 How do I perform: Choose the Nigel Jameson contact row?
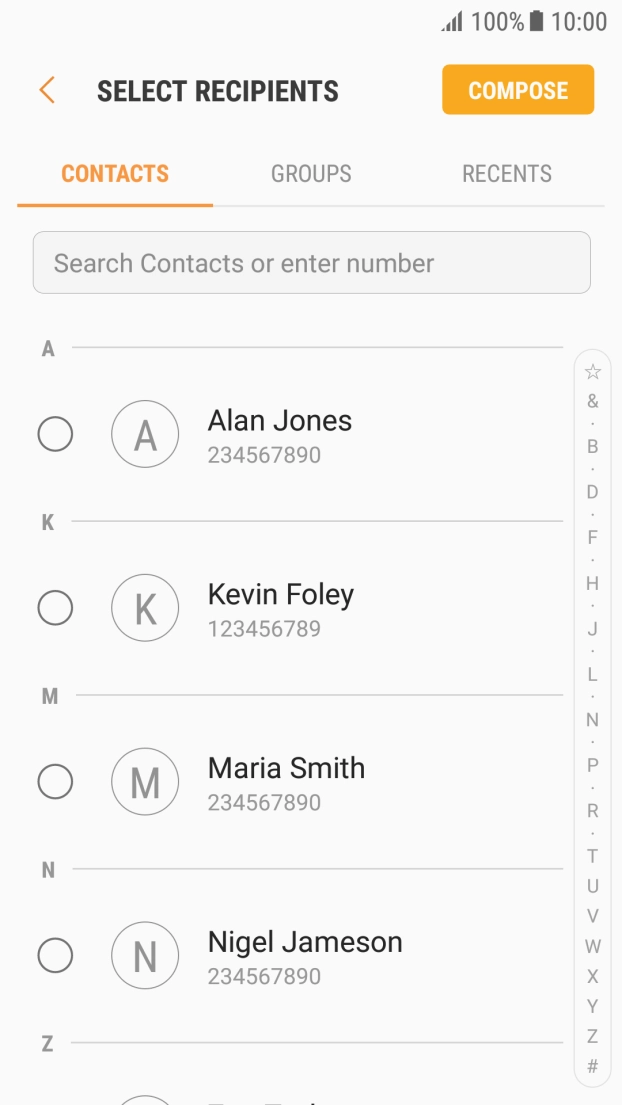pyautogui.click(x=299, y=956)
